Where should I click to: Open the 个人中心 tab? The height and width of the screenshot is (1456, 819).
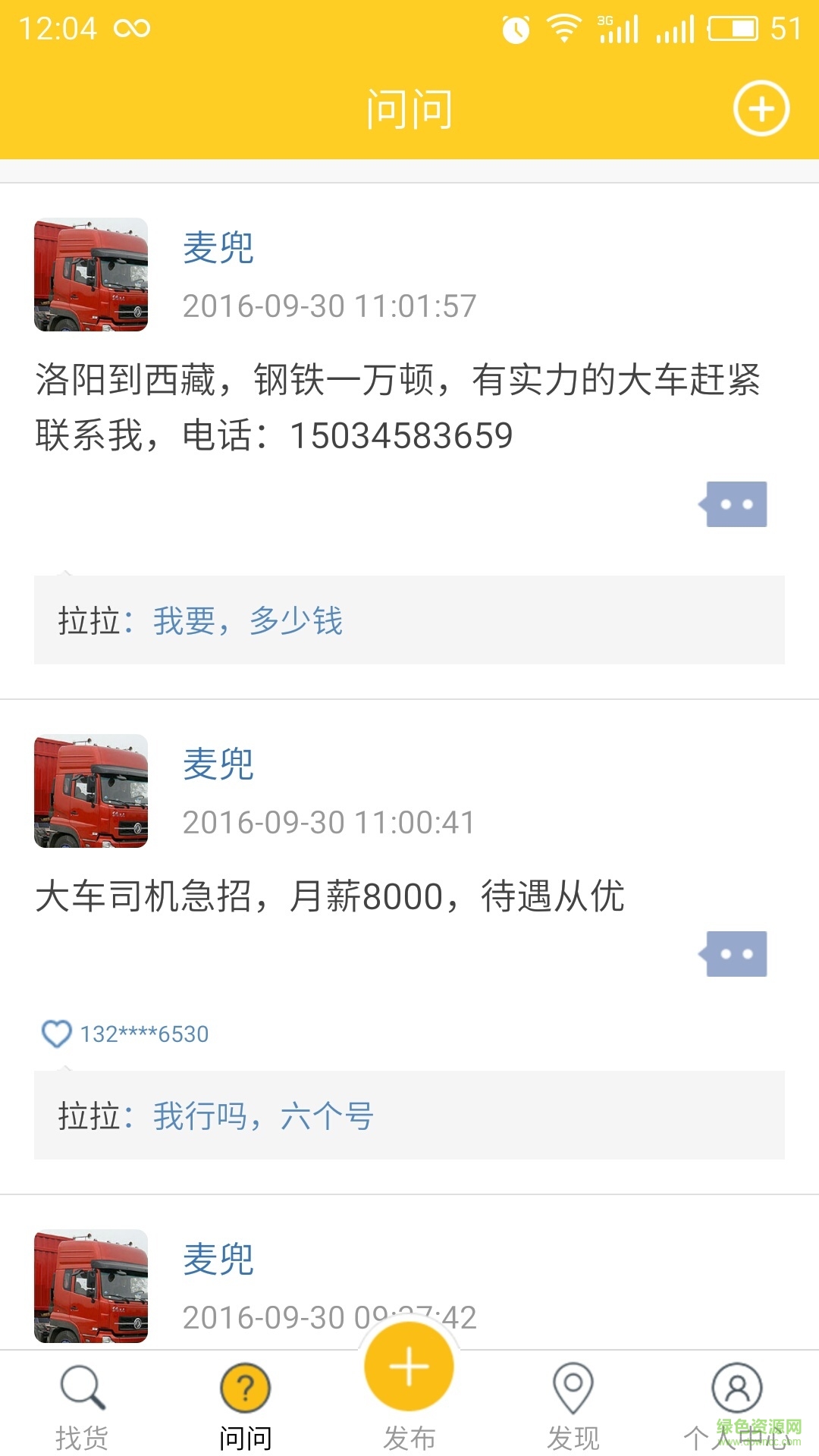point(737,1404)
